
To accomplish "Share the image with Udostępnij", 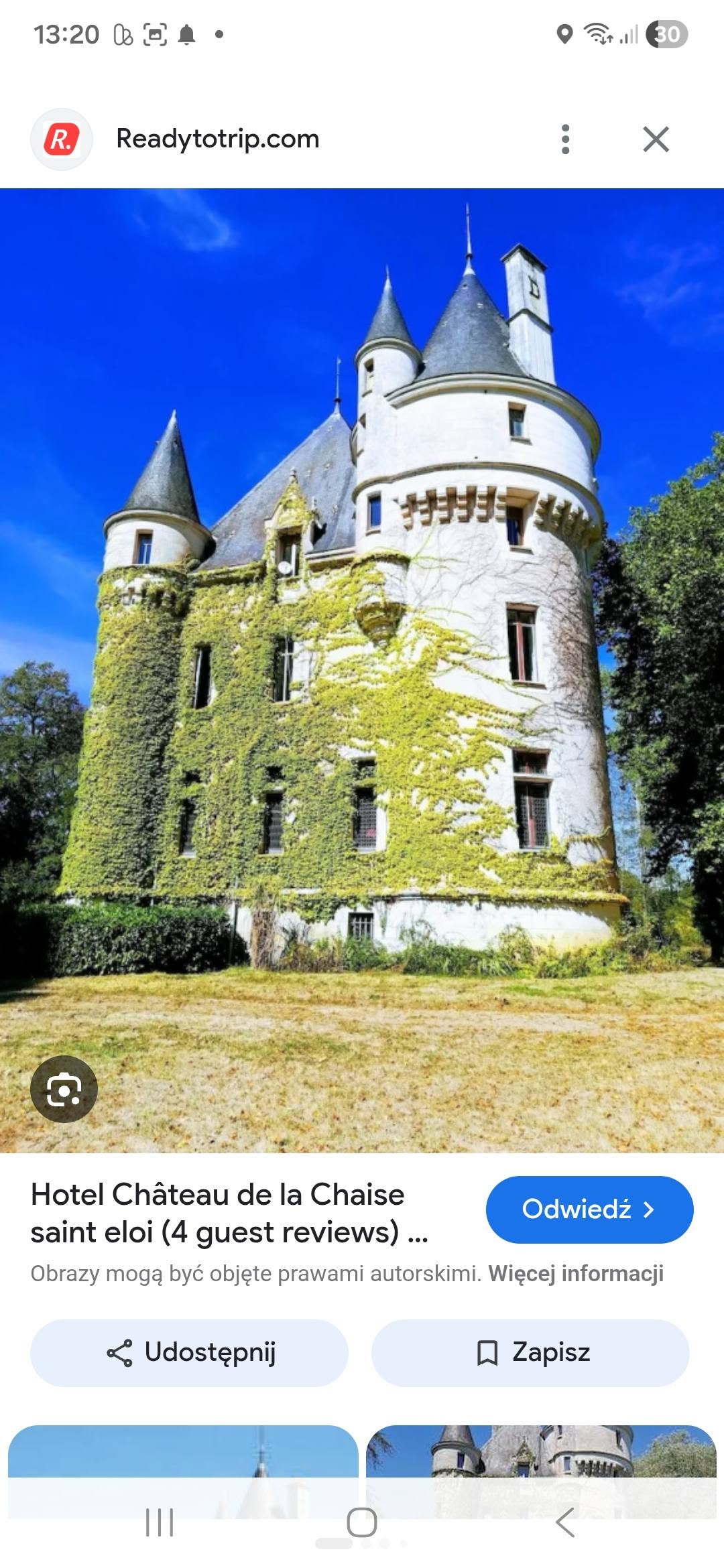I will click(x=189, y=1353).
